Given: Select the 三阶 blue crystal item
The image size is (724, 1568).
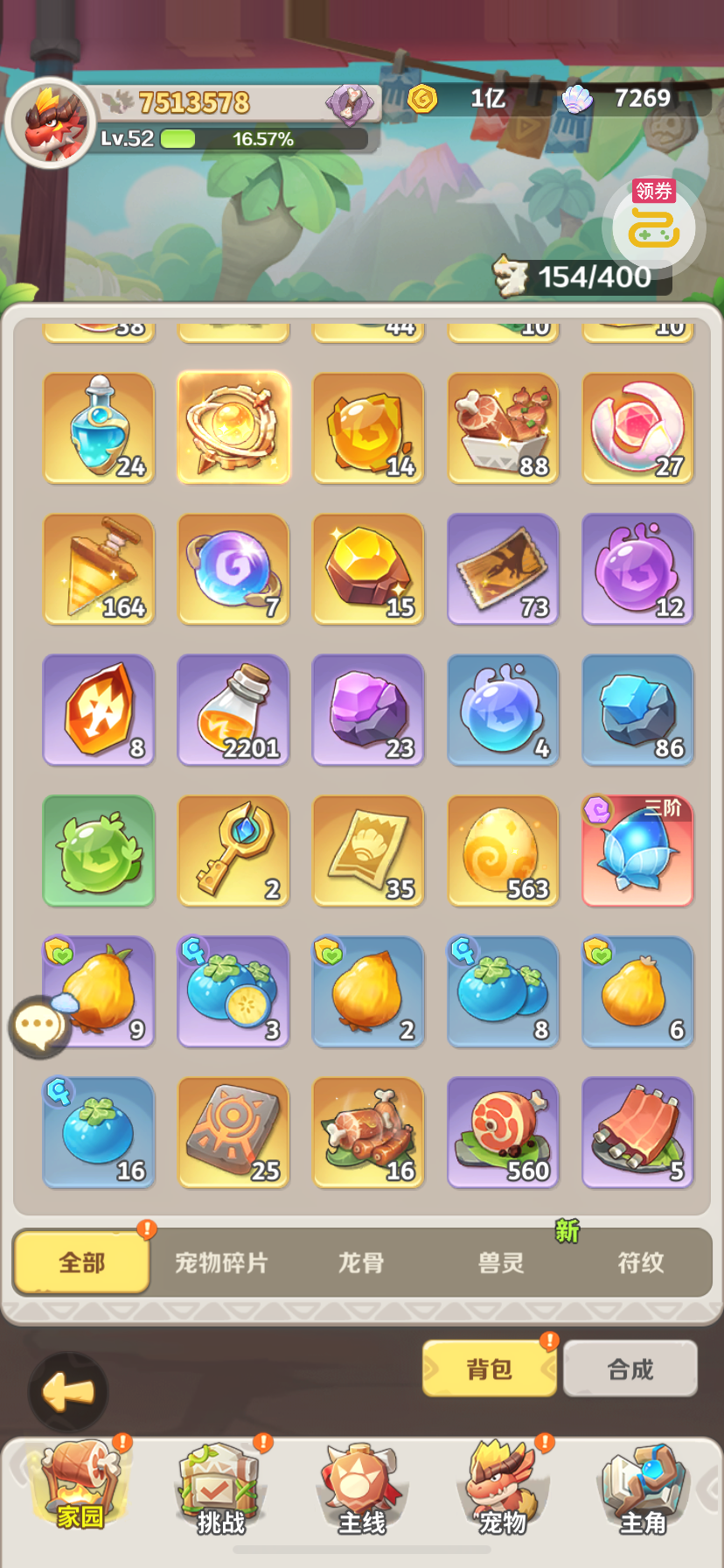Looking at the screenshot, I should click(x=637, y=850).
